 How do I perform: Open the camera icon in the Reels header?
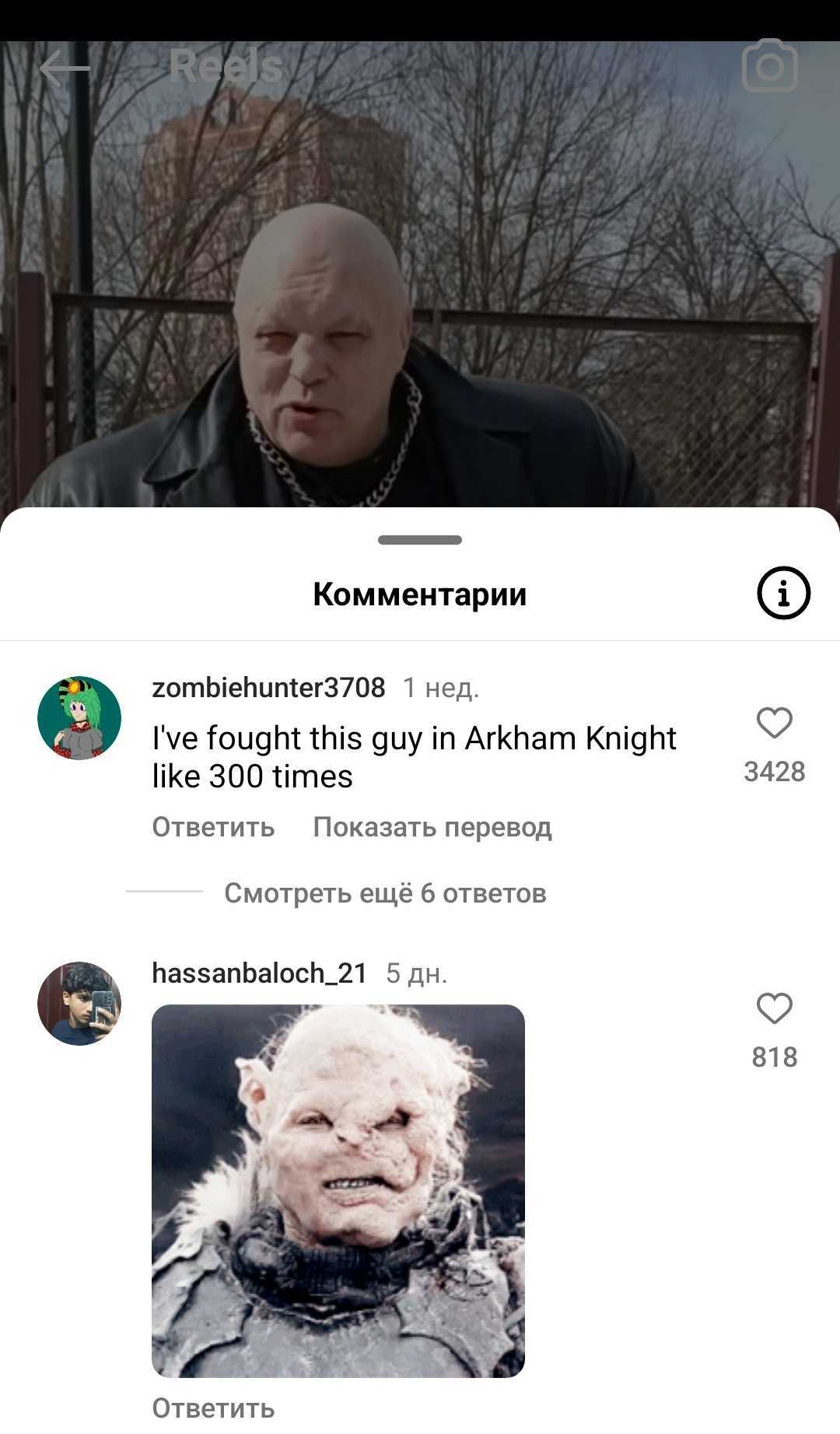click(x=769, y=67)
